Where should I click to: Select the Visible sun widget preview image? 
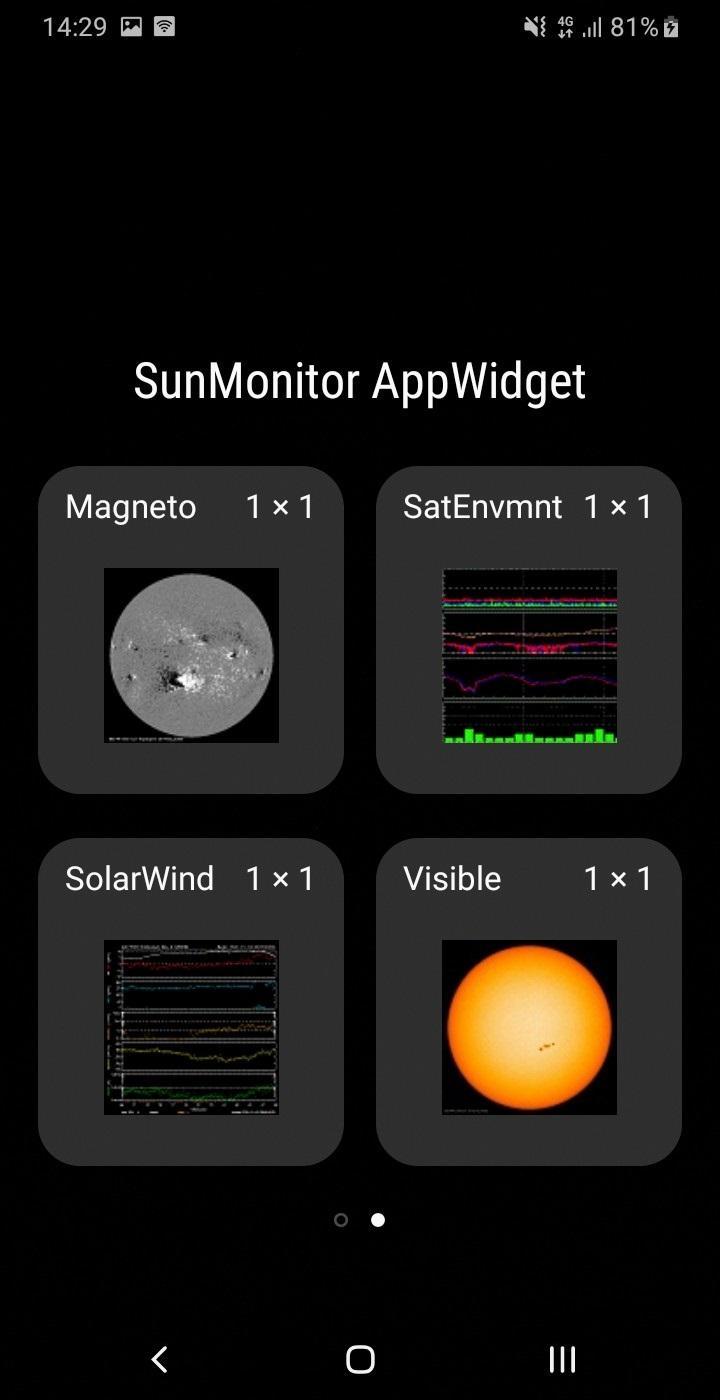(529, 1025)
